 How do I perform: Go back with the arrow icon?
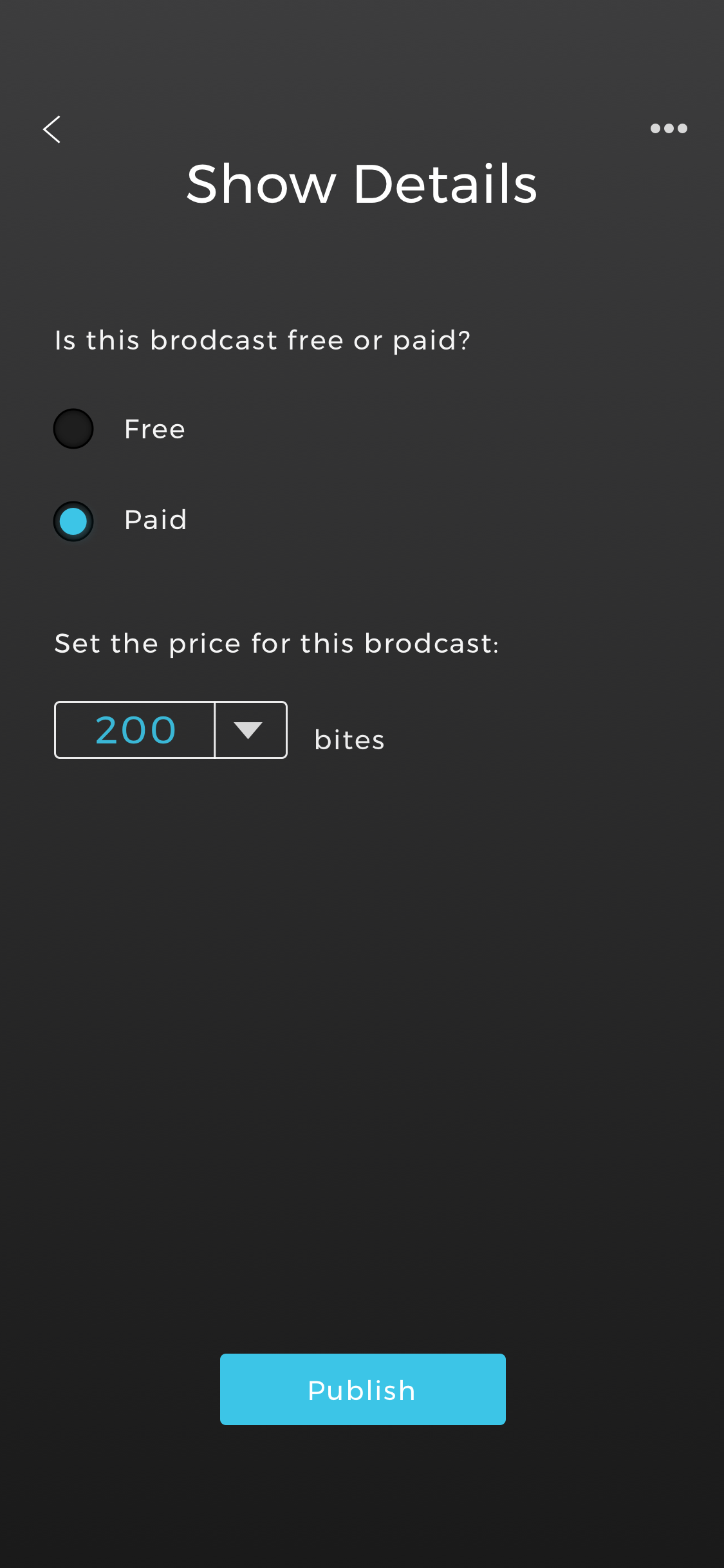[51, 129]
